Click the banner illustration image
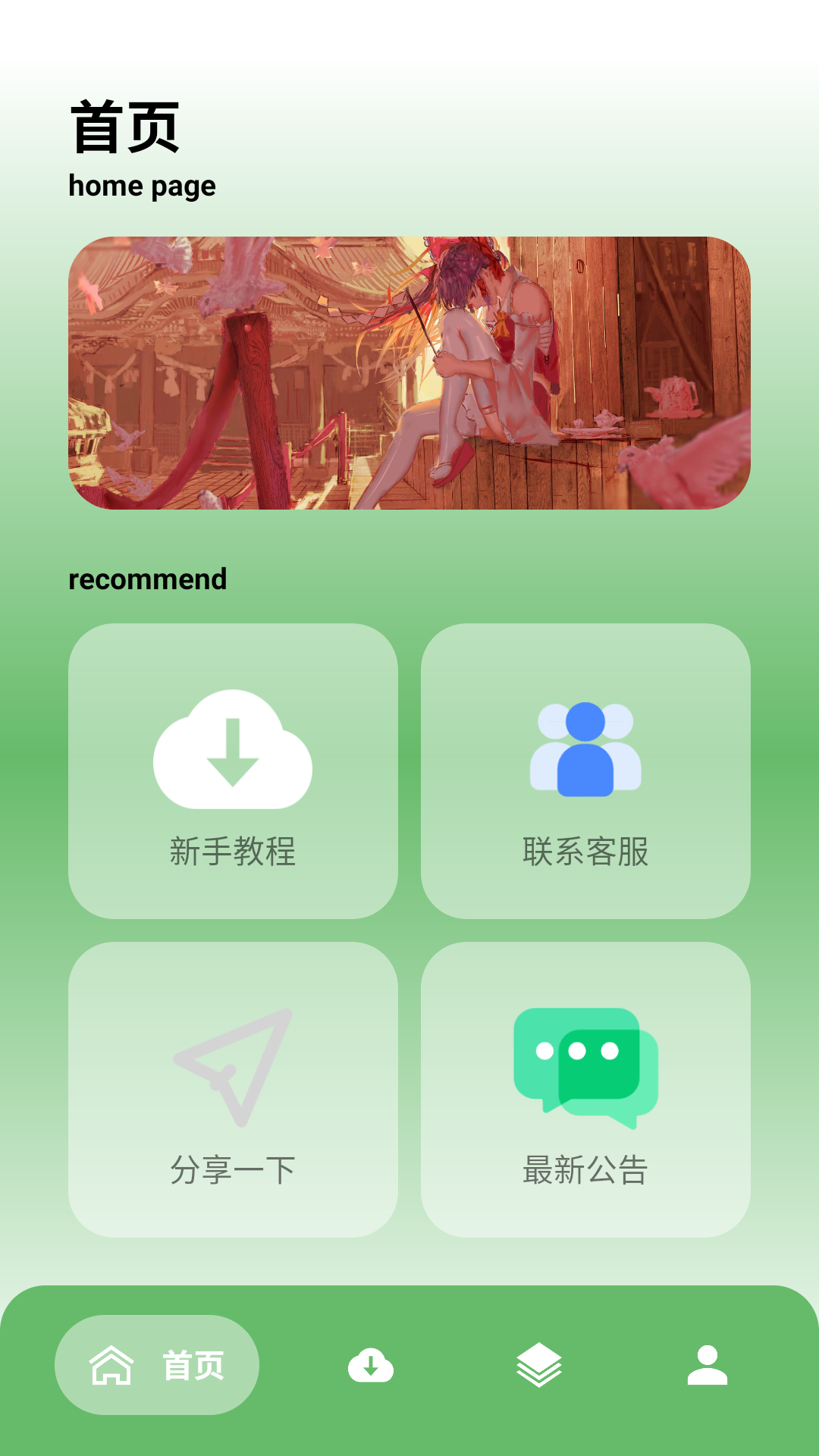Image resolution: width=819 pixels, height=1456 pixels. tap(409, 372)
